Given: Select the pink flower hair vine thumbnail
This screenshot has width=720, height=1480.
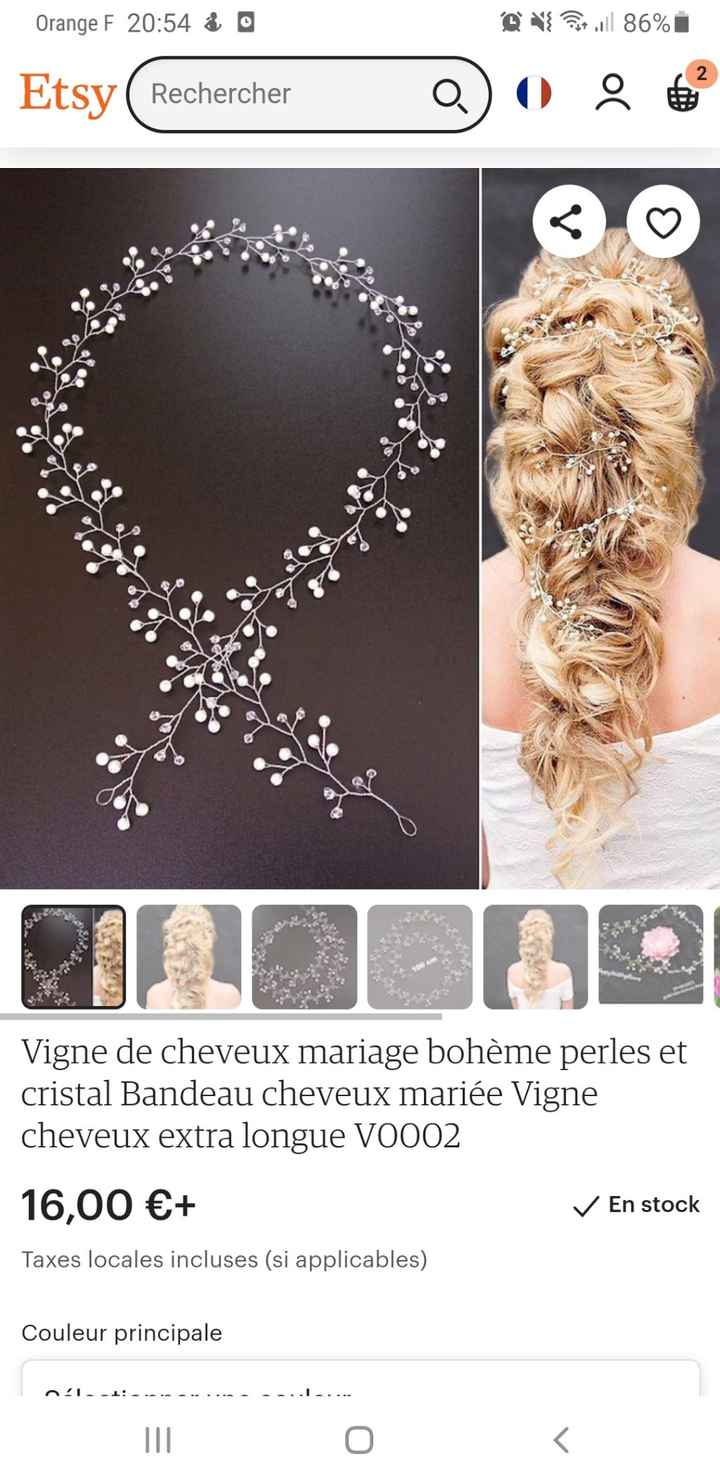Looking at the screenshot, I should click(x=651, y=956).
